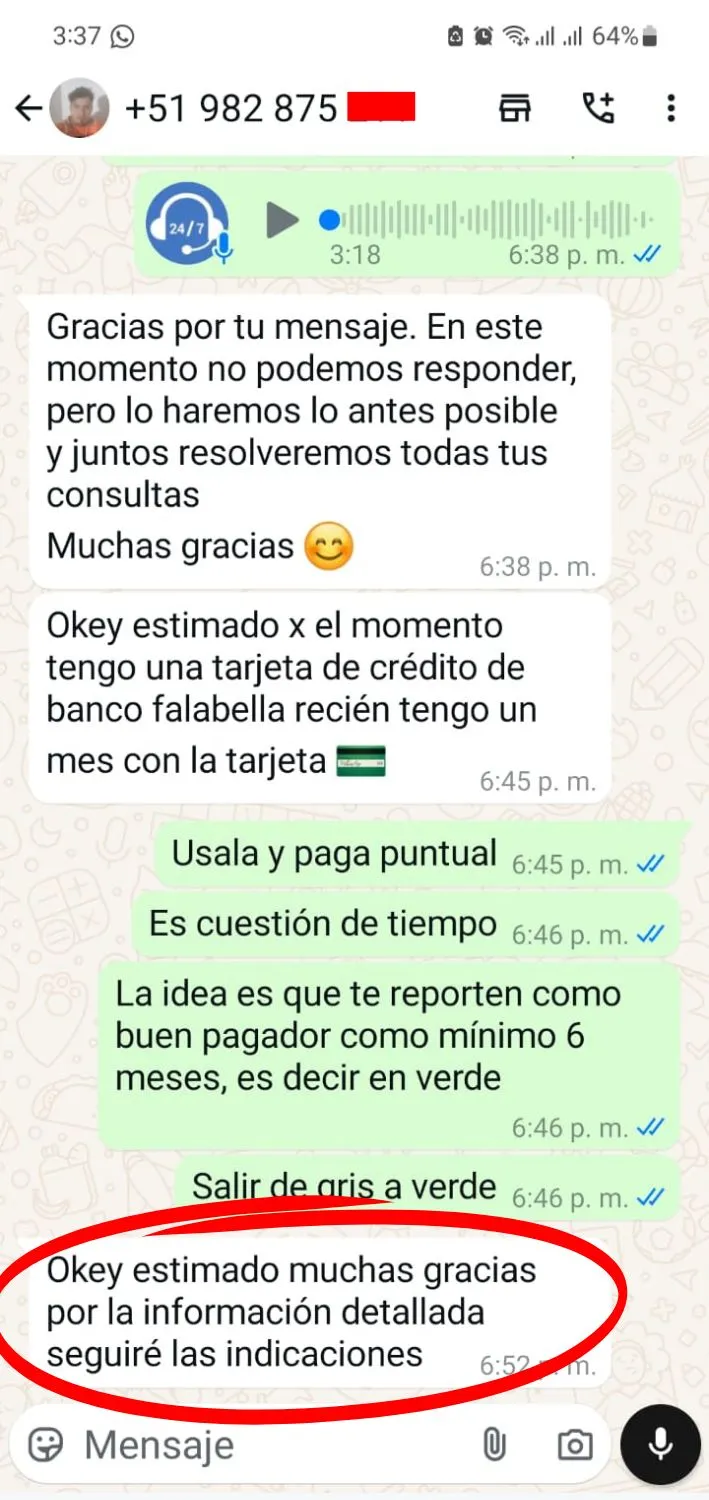Open the emoji and sticker picker
The image size is (709, 1500).
pos(45,1444)
